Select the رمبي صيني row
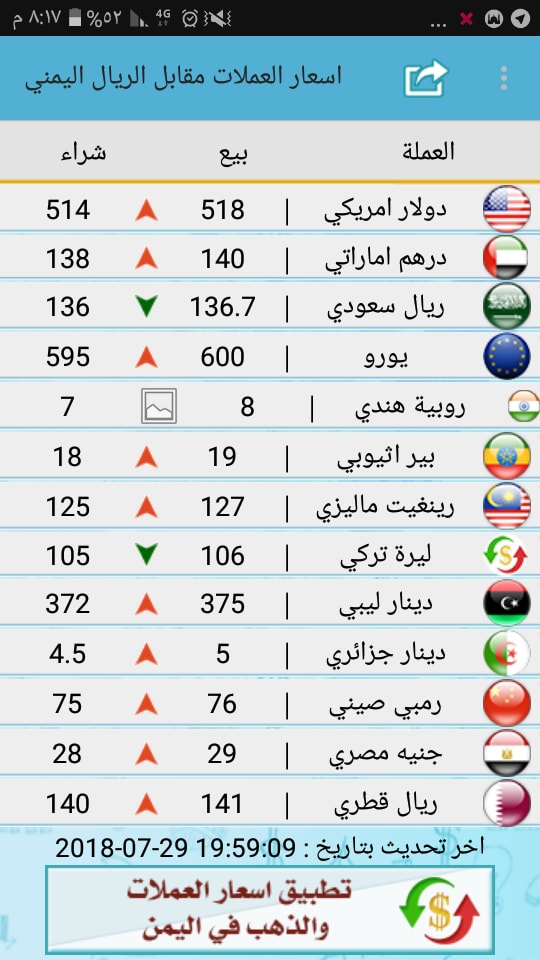 [x=270, y=703]
